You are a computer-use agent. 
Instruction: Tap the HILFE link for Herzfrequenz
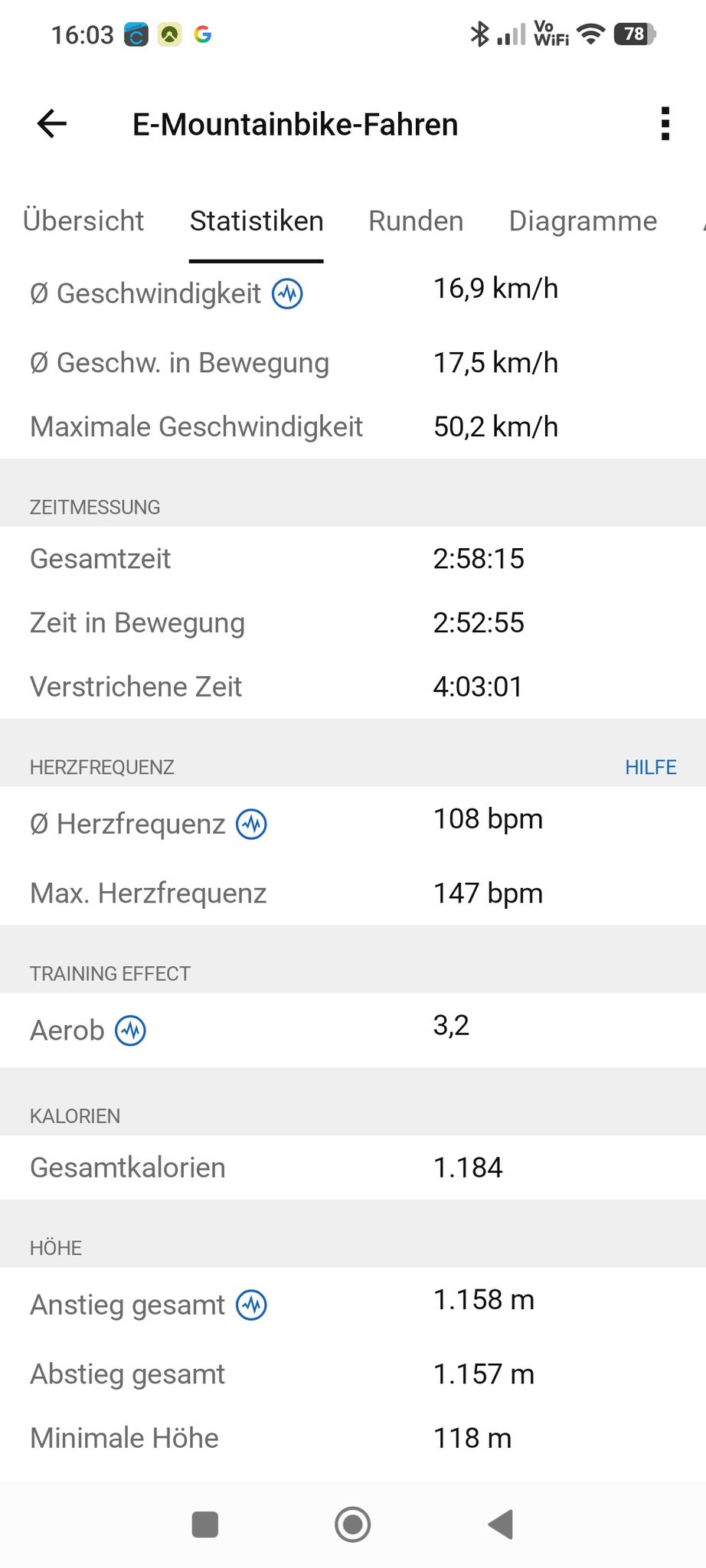pyautogui.click(x=651, y=767)
